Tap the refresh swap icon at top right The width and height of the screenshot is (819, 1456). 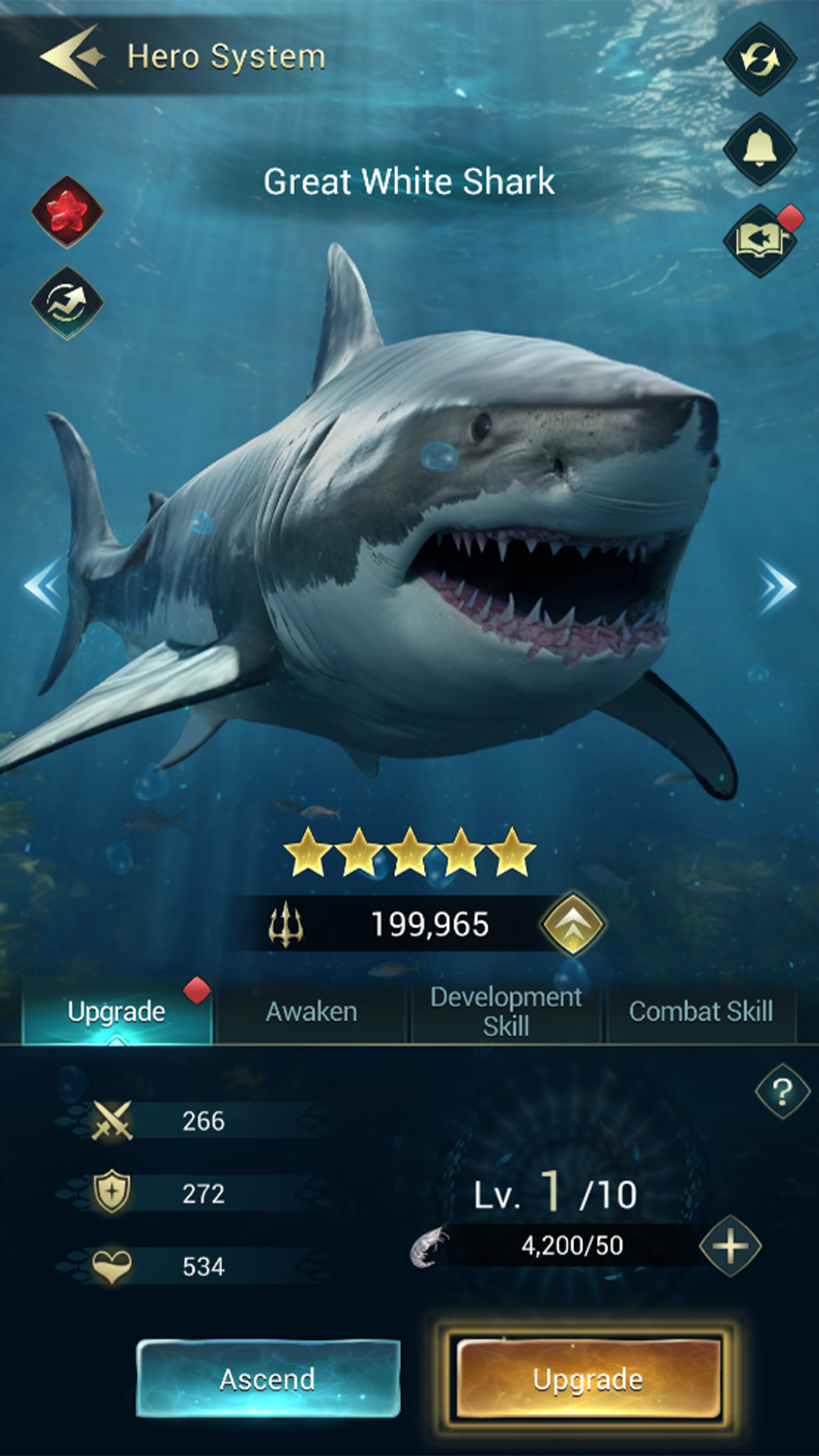click(x=760, y=59)
